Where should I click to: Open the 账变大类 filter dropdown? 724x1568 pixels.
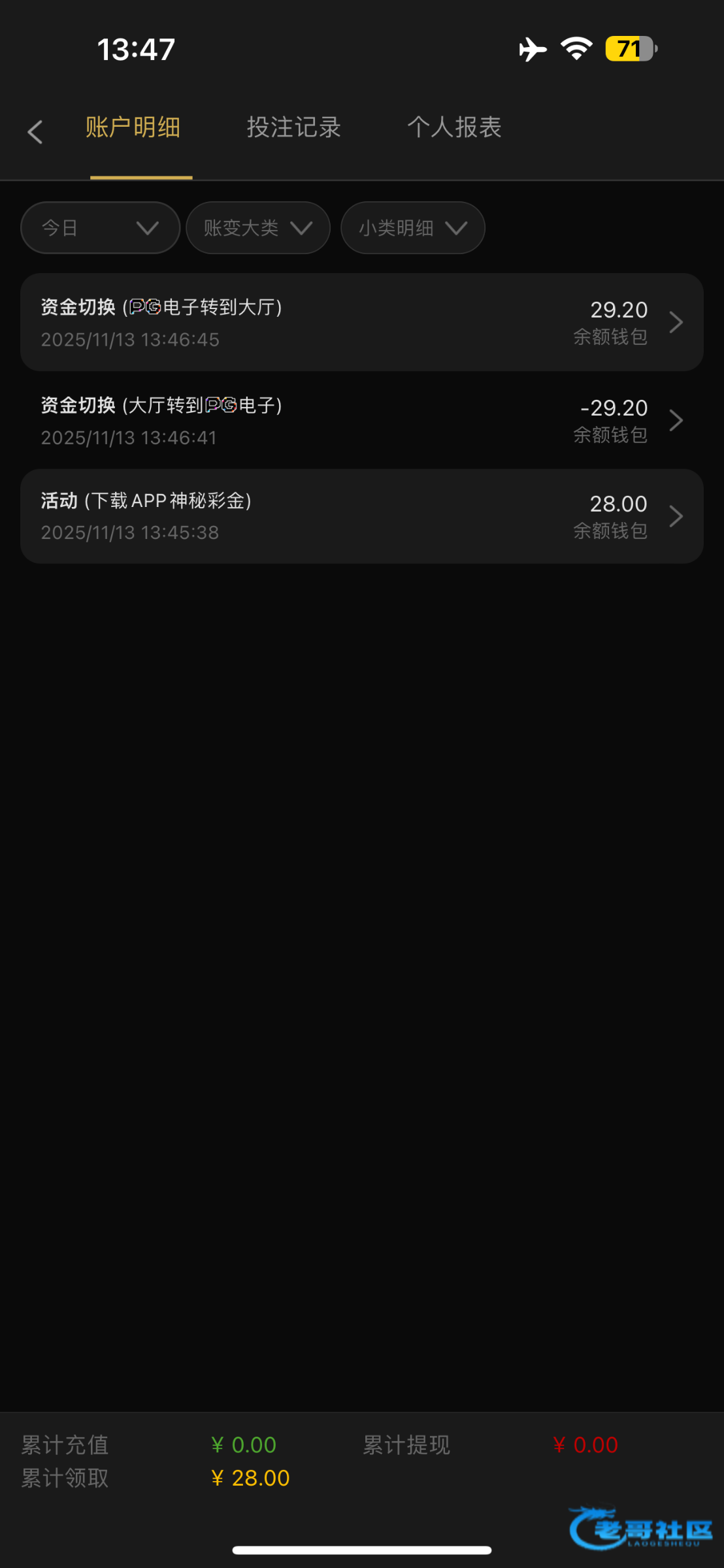click(x=257, y=227)
